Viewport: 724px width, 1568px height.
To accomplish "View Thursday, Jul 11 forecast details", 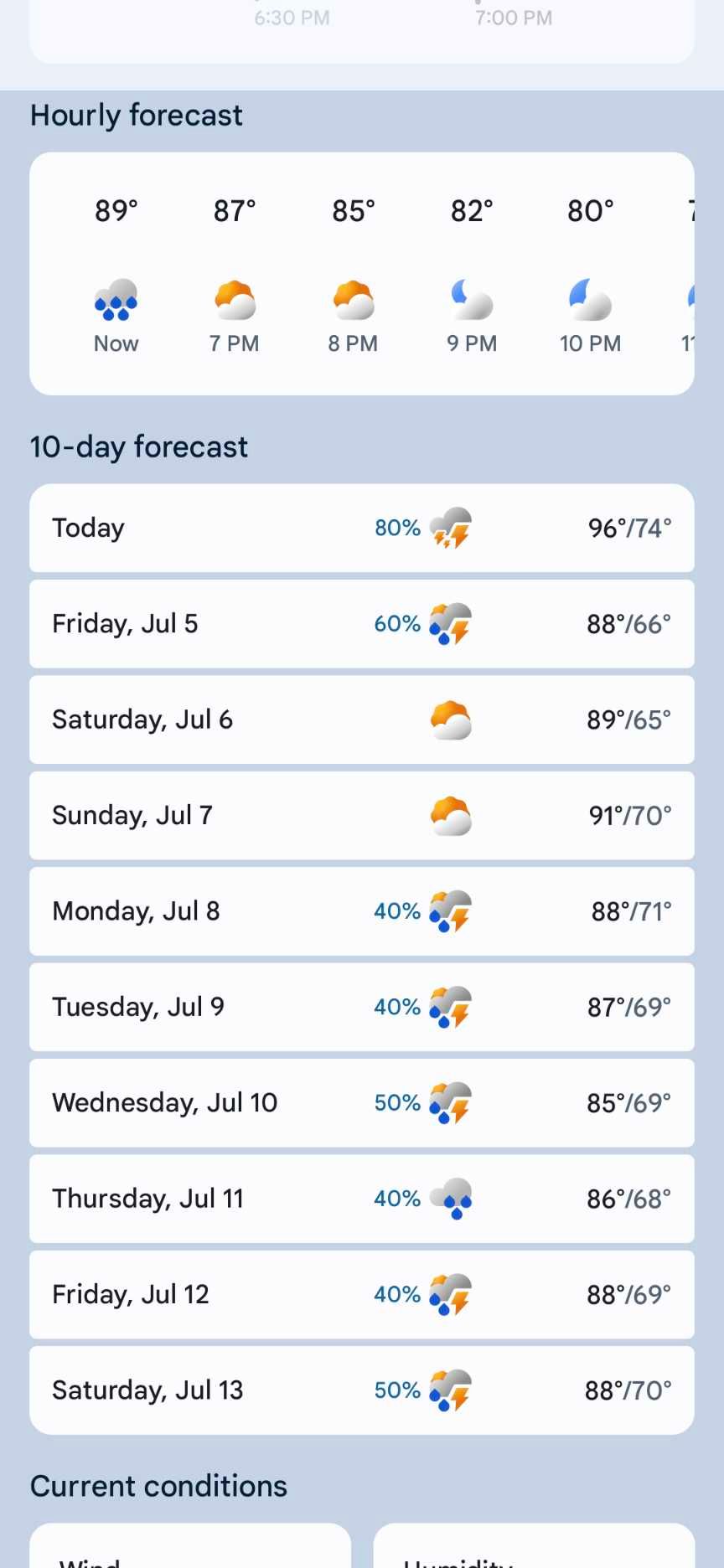I will pyautogui.click(x=362, y=1199).
